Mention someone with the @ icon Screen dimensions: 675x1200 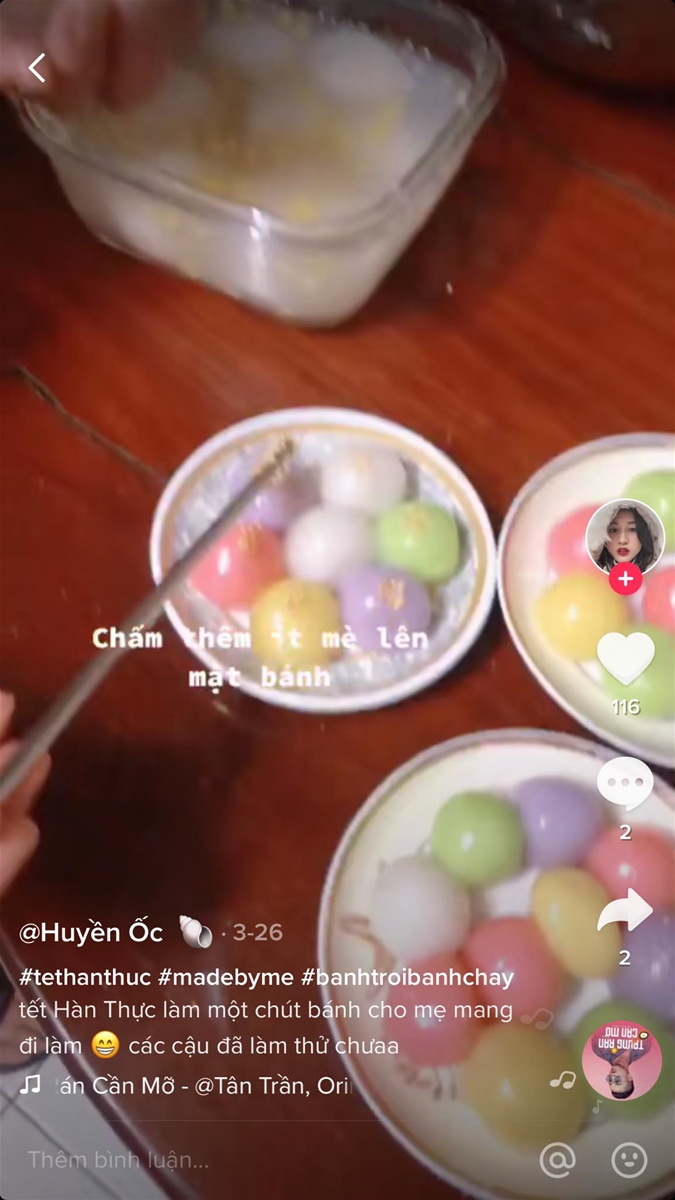[557, 1160]
